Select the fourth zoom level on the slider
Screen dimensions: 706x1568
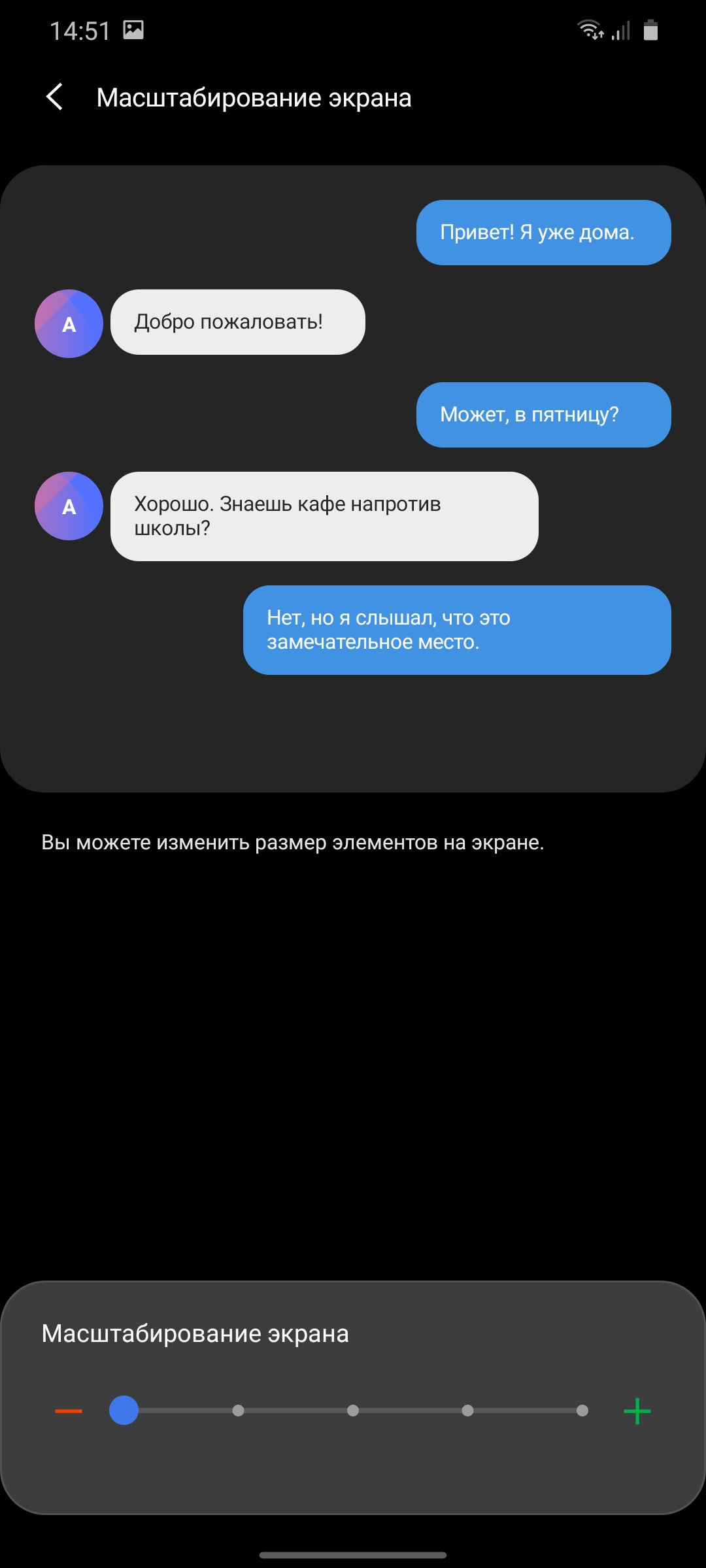[467, 1411]
